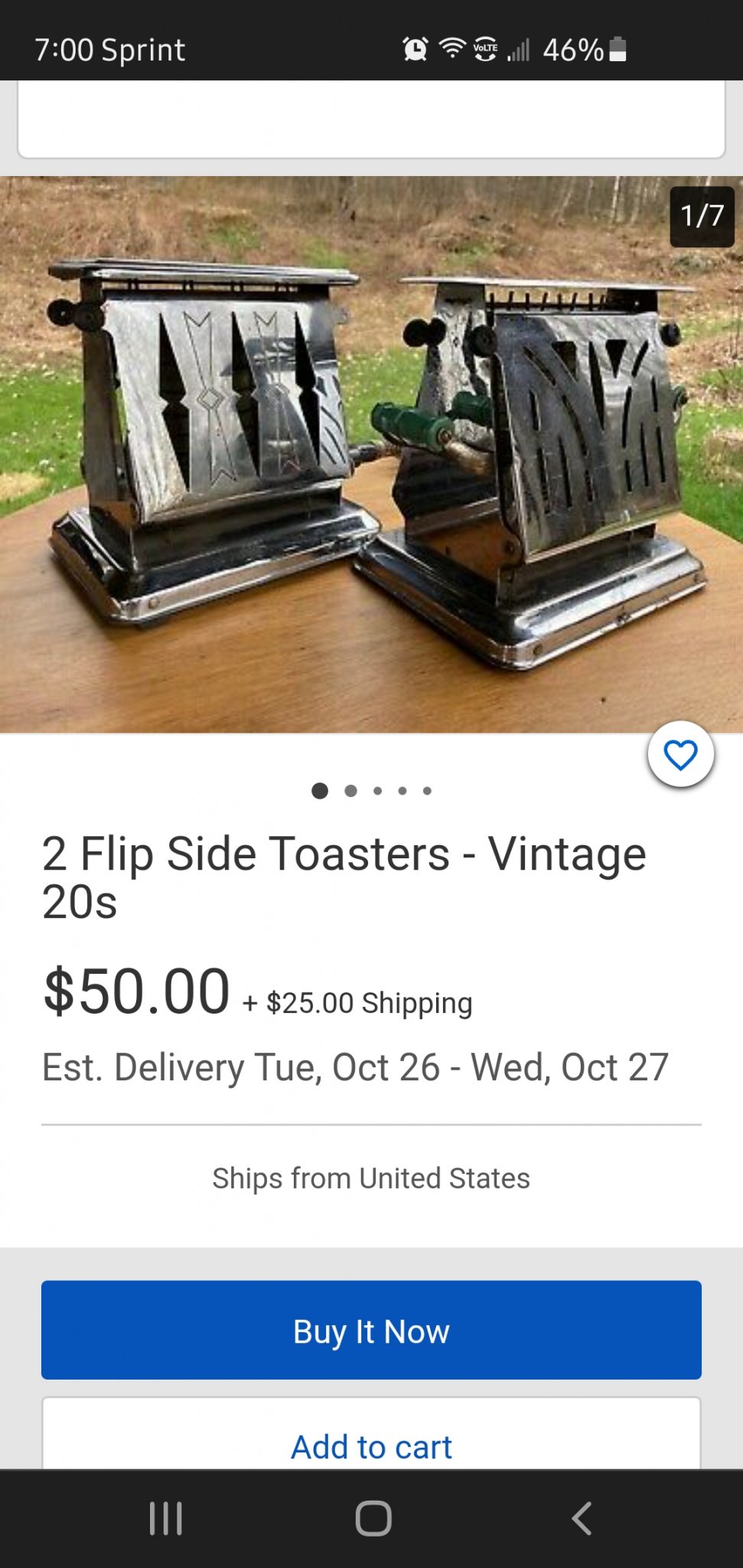Viewport: 743px width, 1568px height.
Task: Add the toasters to watchlist with heart
Action: (680, 755)
